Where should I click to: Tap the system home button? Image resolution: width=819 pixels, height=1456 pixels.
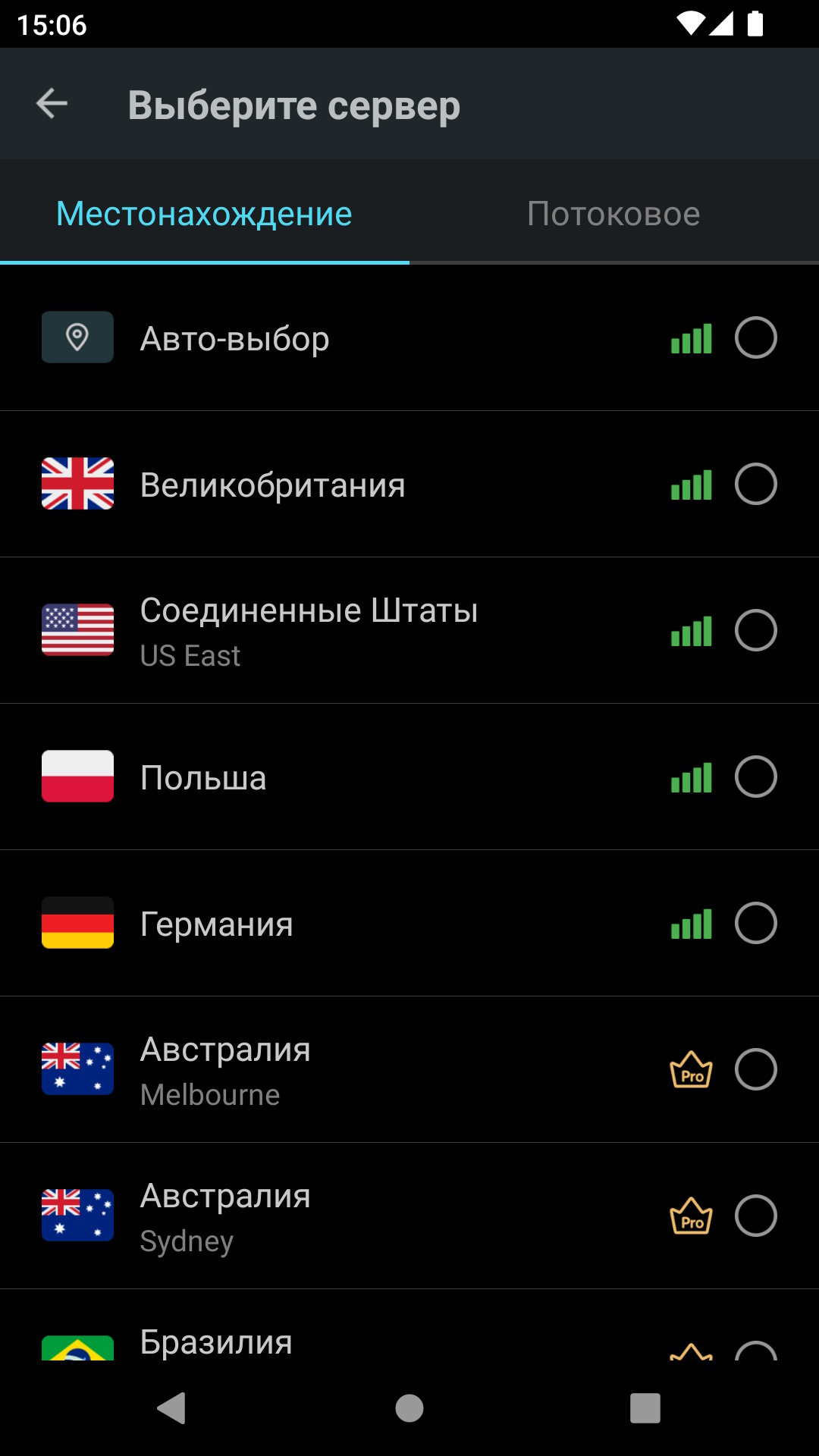tap(409, 1408)
